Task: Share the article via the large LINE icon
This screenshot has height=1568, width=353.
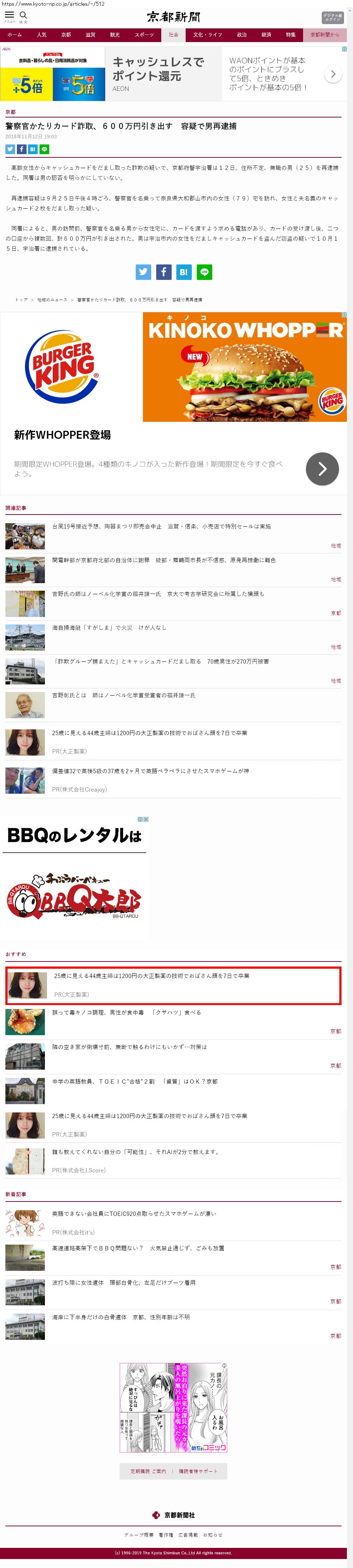Action: point(204,272)
